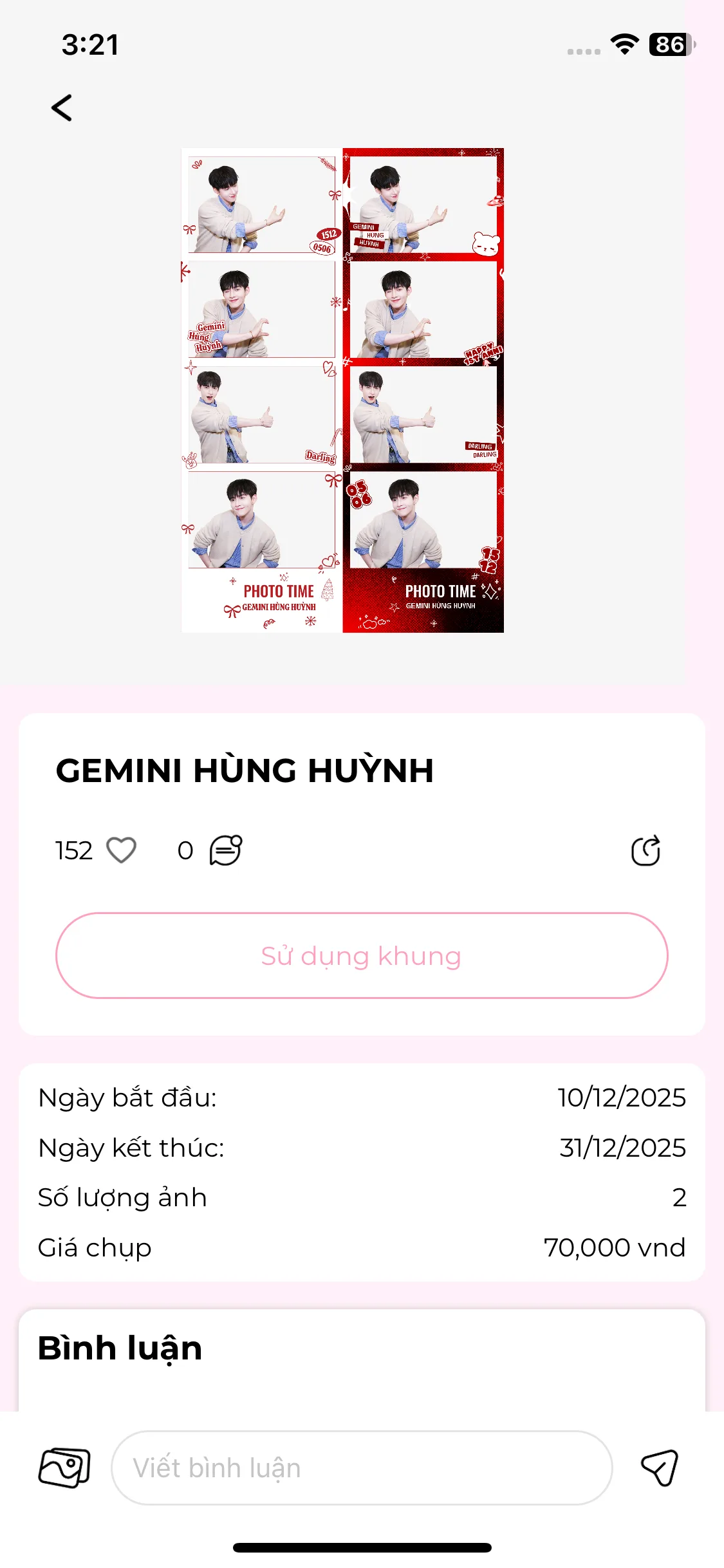Like the Gemini Hùng Huỳnh frame

(x=121, y=850)
